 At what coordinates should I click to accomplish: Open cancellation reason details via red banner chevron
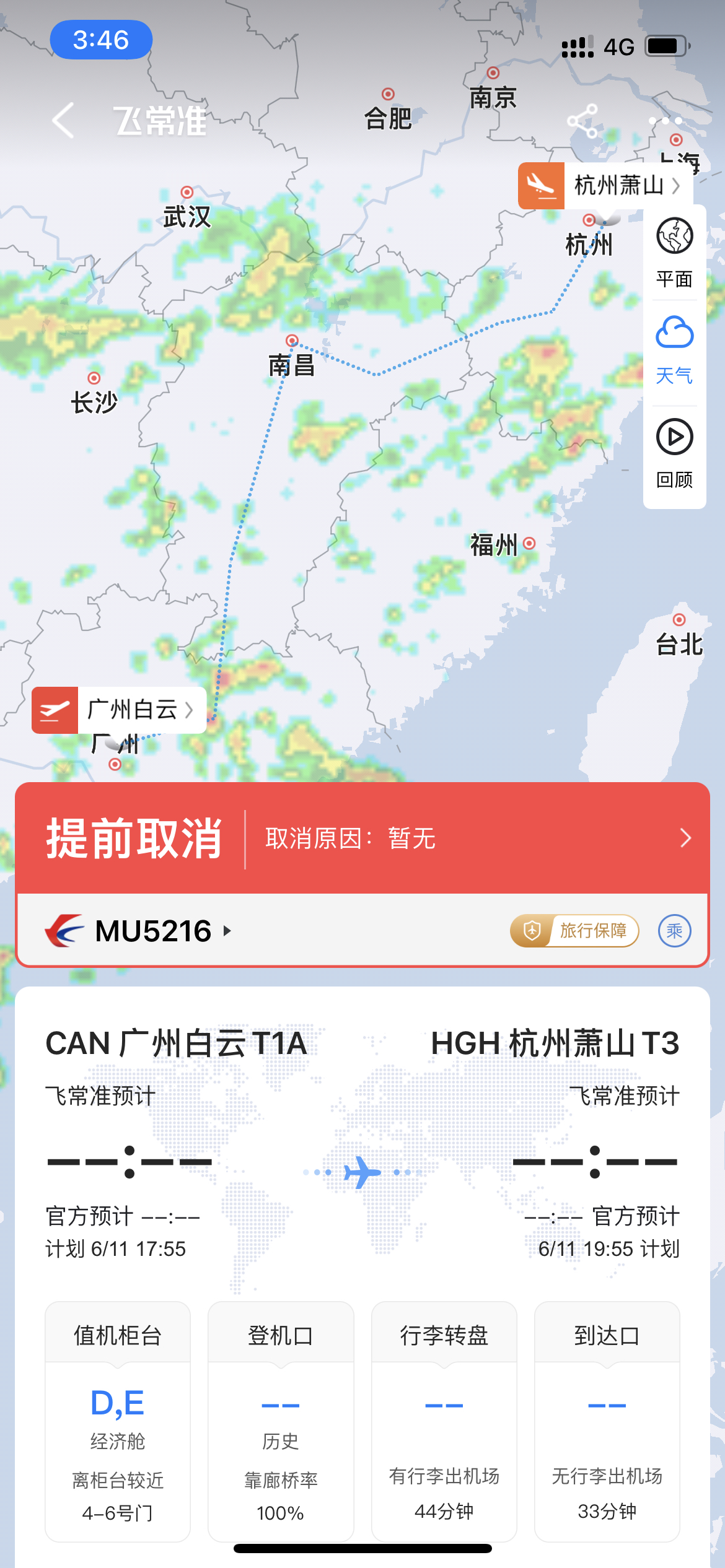[684, 838]
